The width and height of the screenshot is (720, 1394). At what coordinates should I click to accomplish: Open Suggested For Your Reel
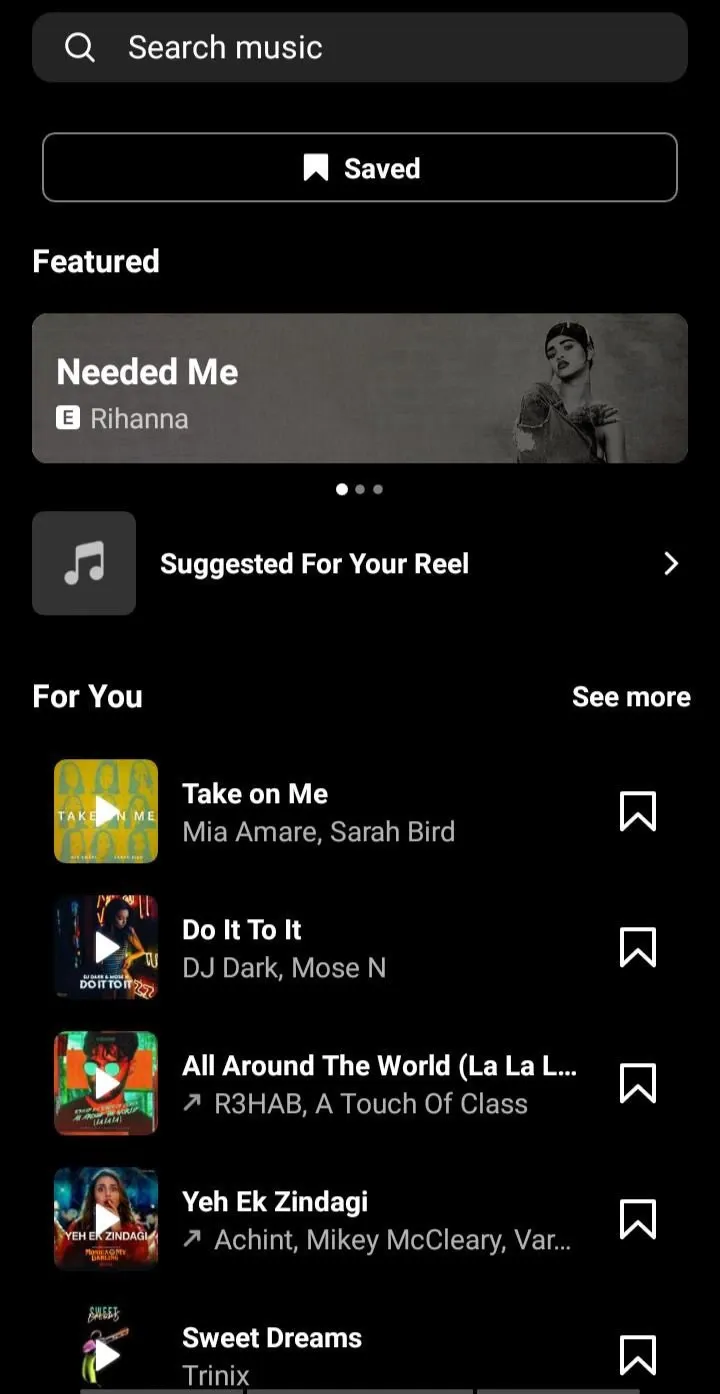coord(360,564)
